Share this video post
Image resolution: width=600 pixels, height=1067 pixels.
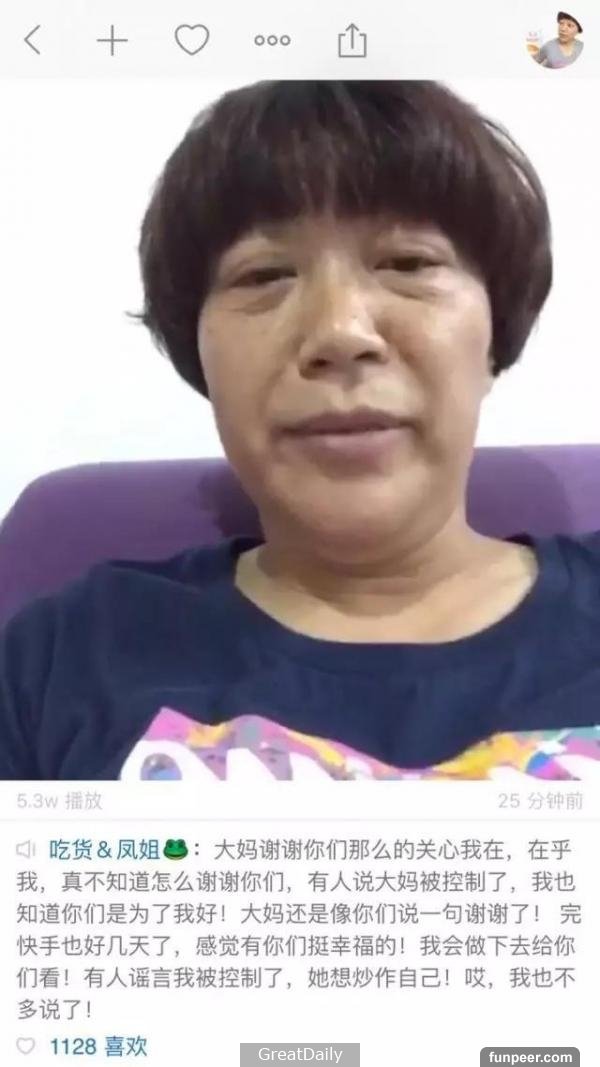(352, 41)
